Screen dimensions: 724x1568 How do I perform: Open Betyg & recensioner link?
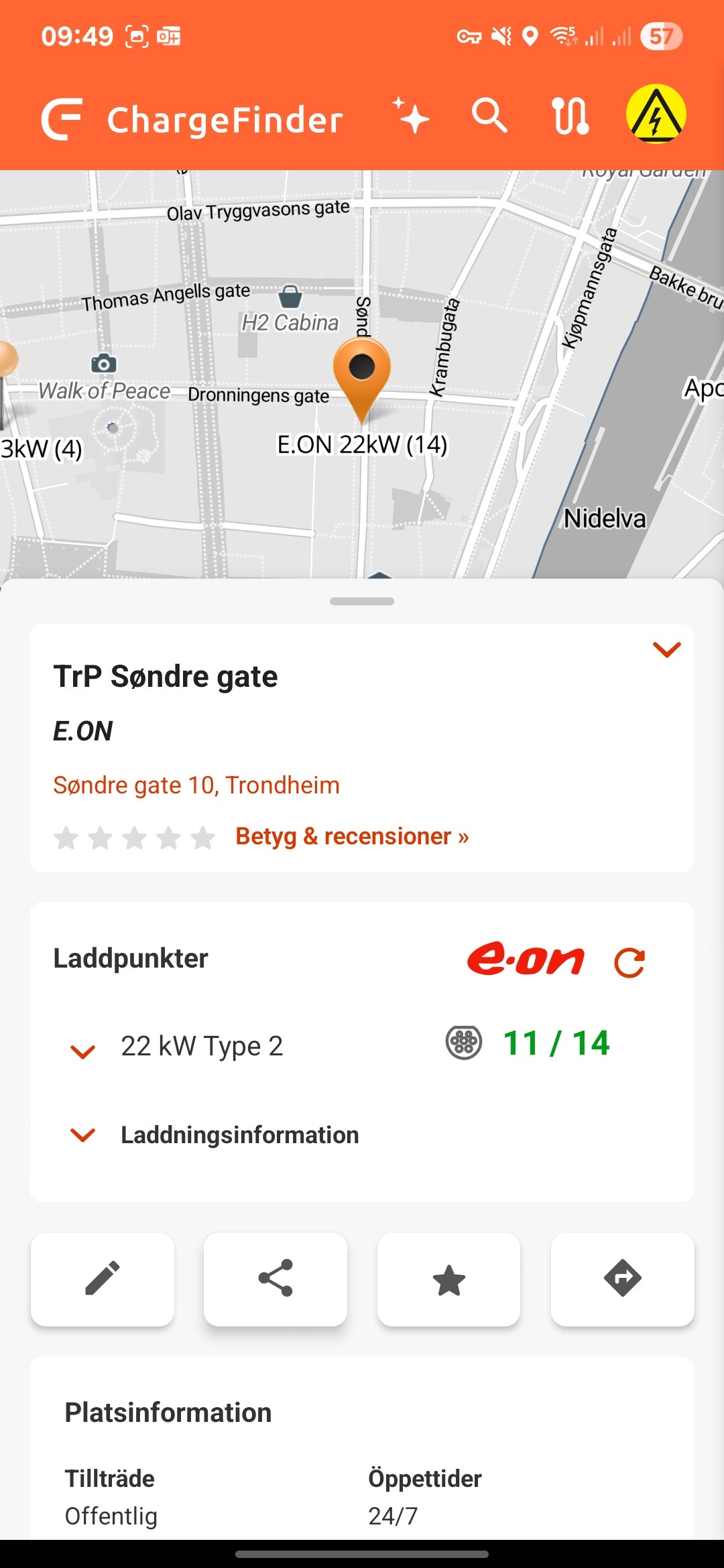(x=352, y=836)
